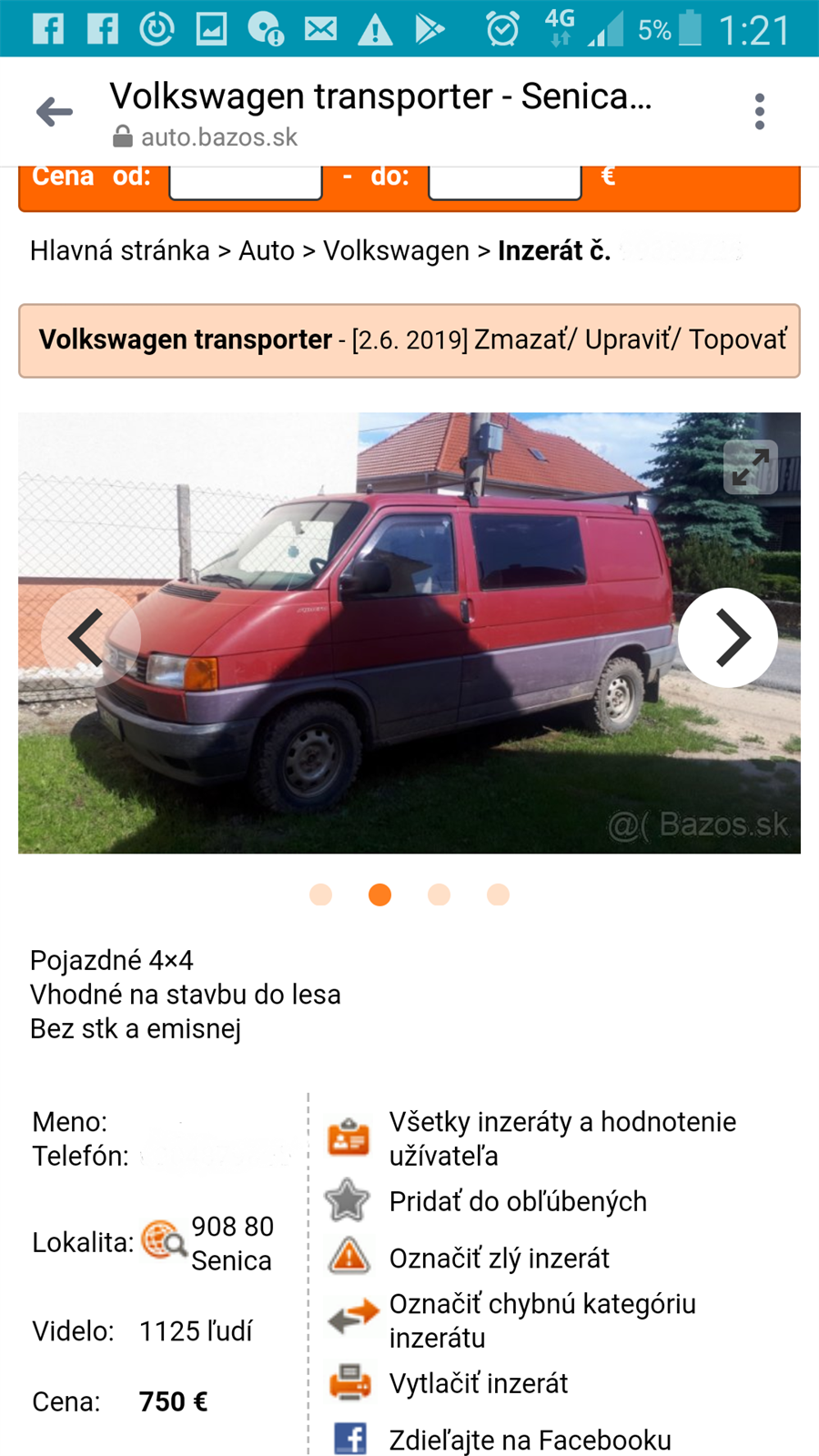Tap Vytlačiť inzerát to print
This screenshot has width=819, height=1456.
[479, 1383]
